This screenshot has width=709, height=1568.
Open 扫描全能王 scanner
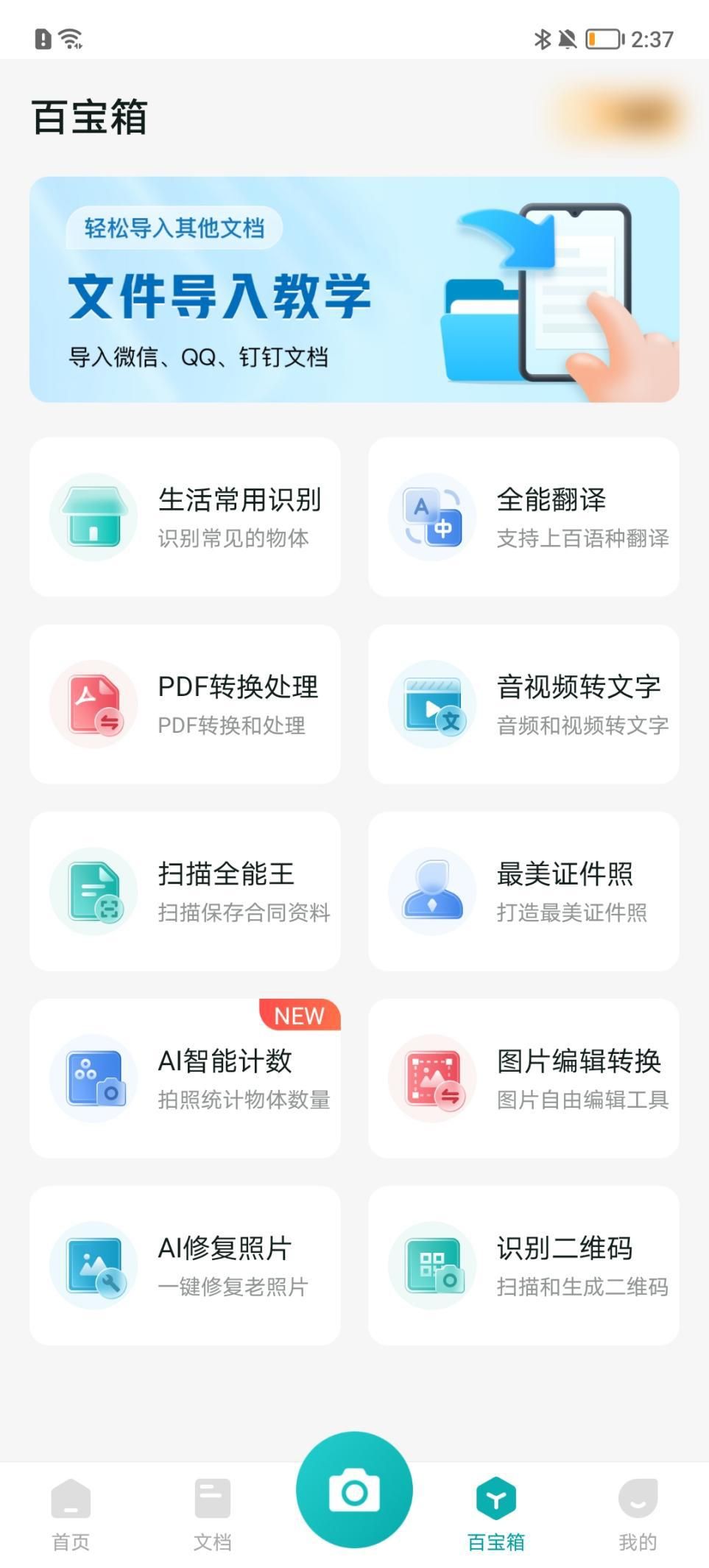pyautogui.click(x=185, y=891)
